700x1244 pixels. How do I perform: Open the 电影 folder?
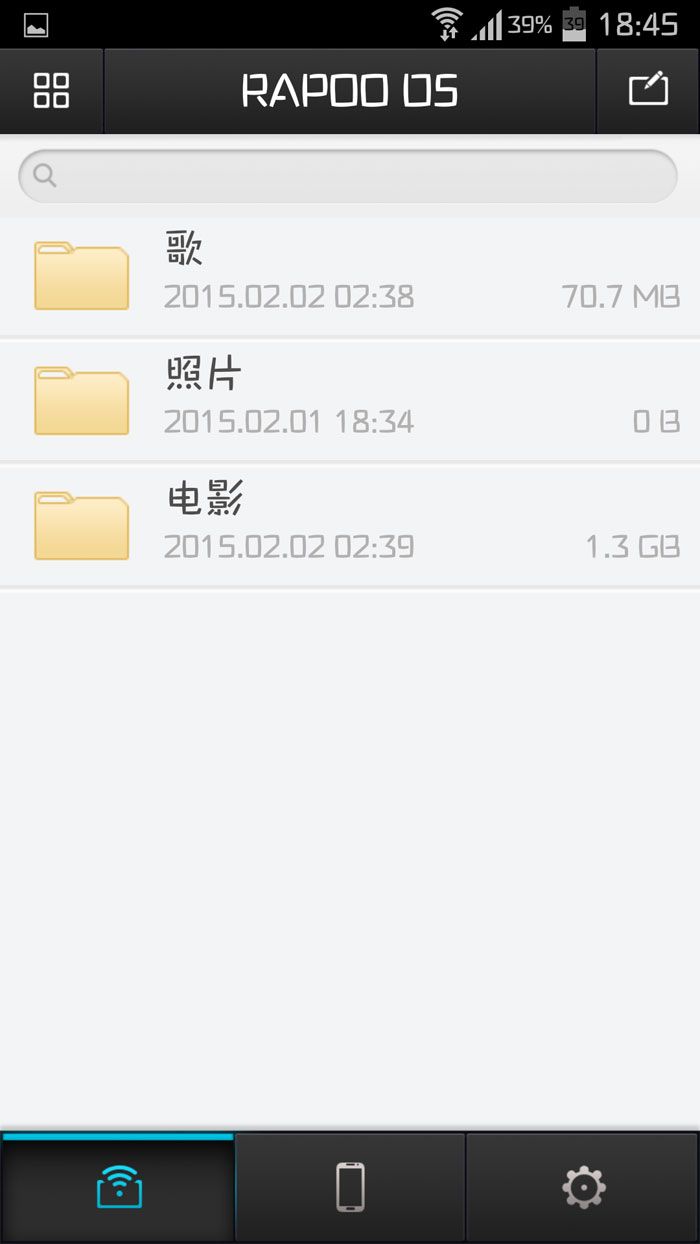click(350, 524)
